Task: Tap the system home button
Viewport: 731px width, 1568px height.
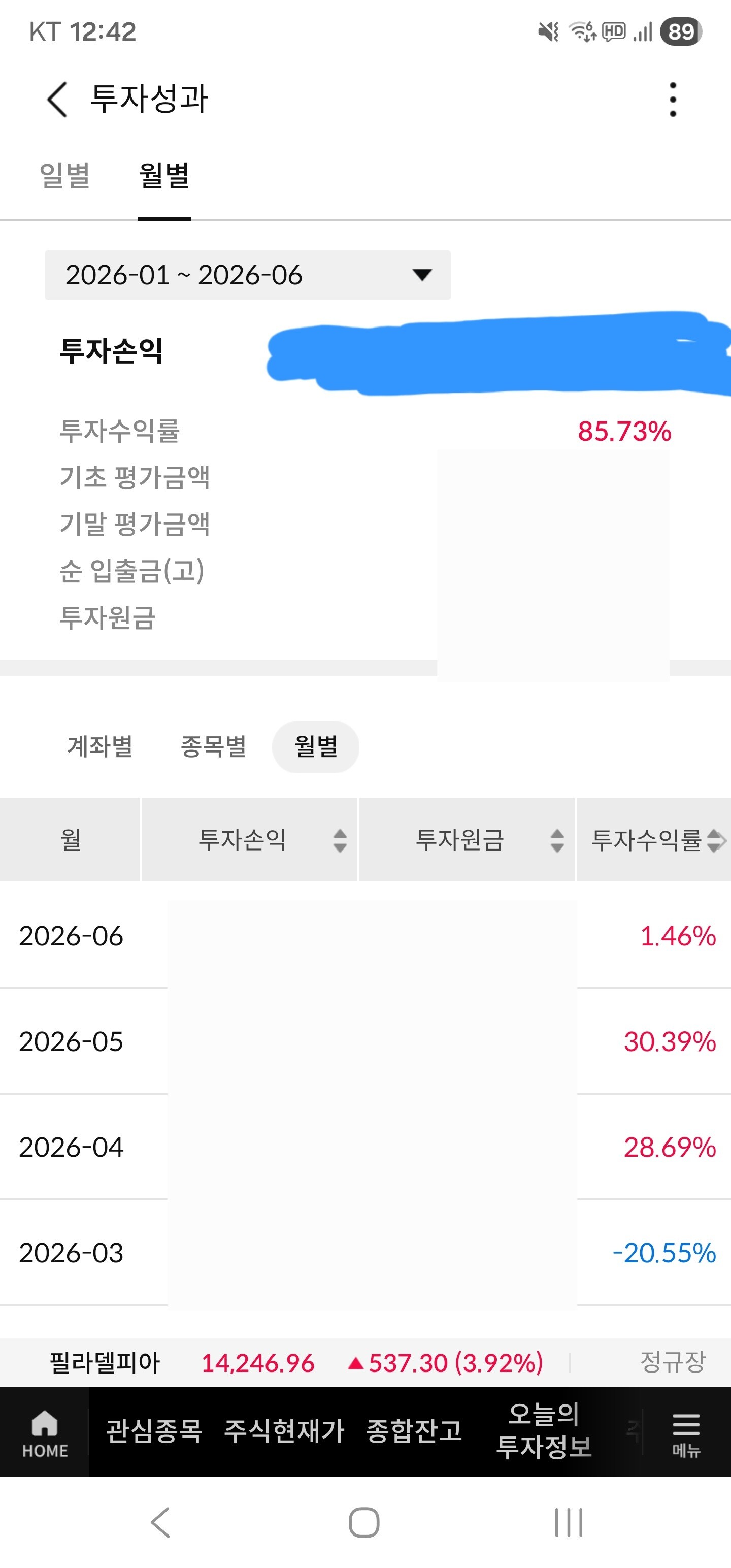Action: coord(364,1523)
